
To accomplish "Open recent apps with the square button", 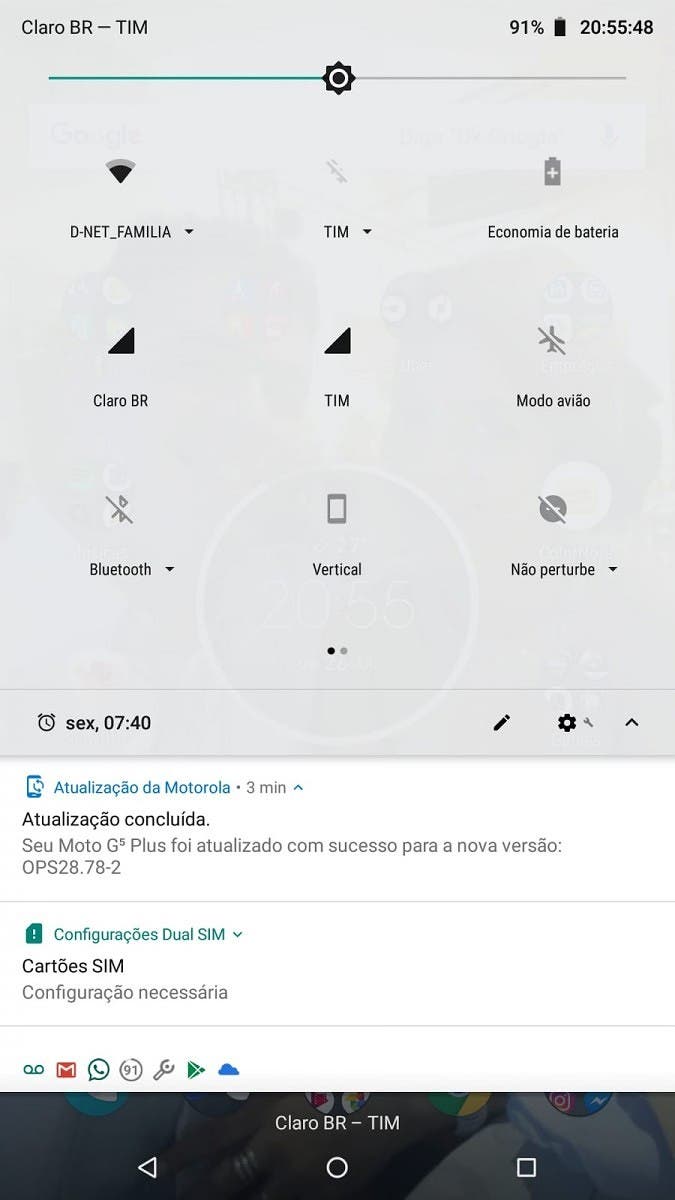I will point(526,1166).
